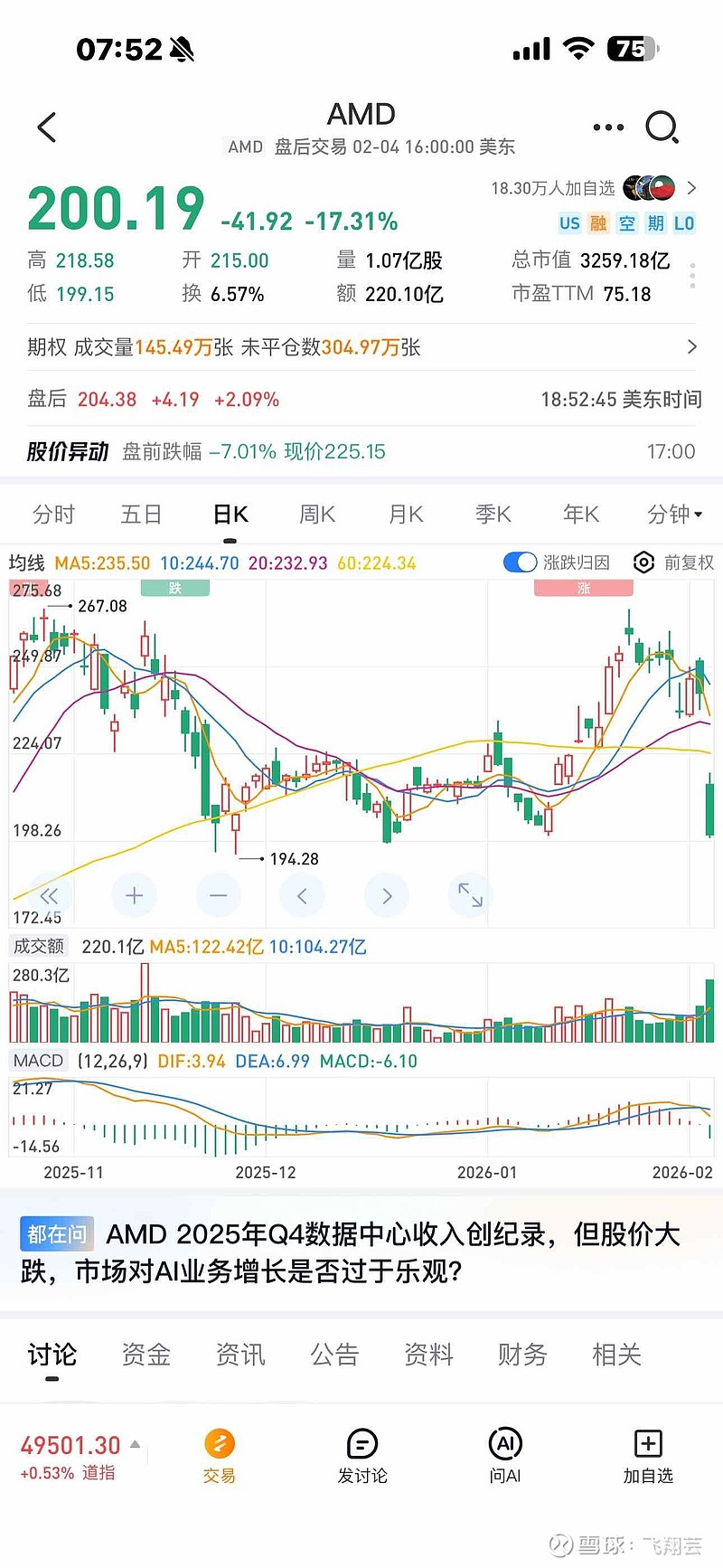Open the chart settings gear beside 前复权
Image resolution: width=723 pixels, height=1568 pixels.
[x=643, y=562]
